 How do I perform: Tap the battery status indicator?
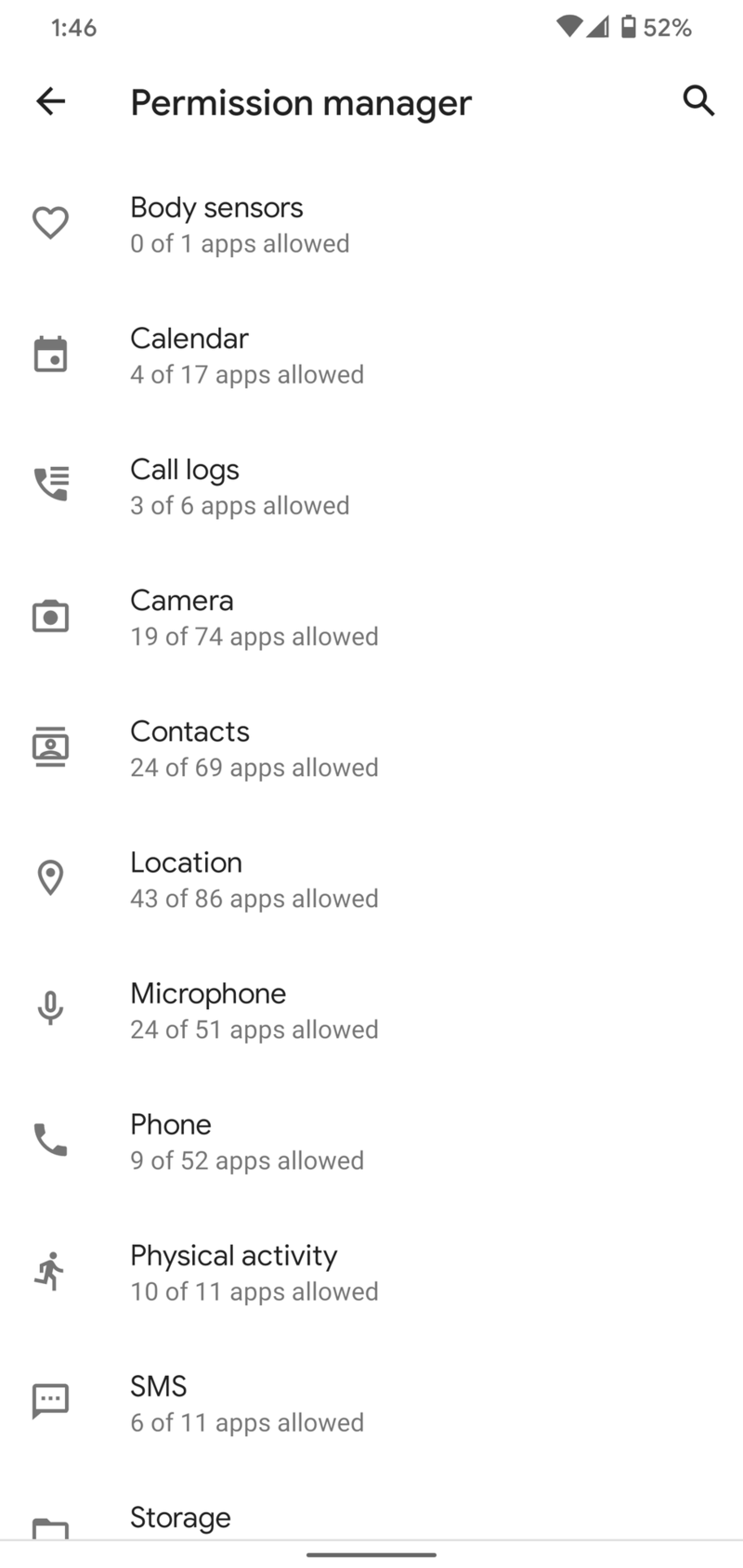click(x=628, y=27)
